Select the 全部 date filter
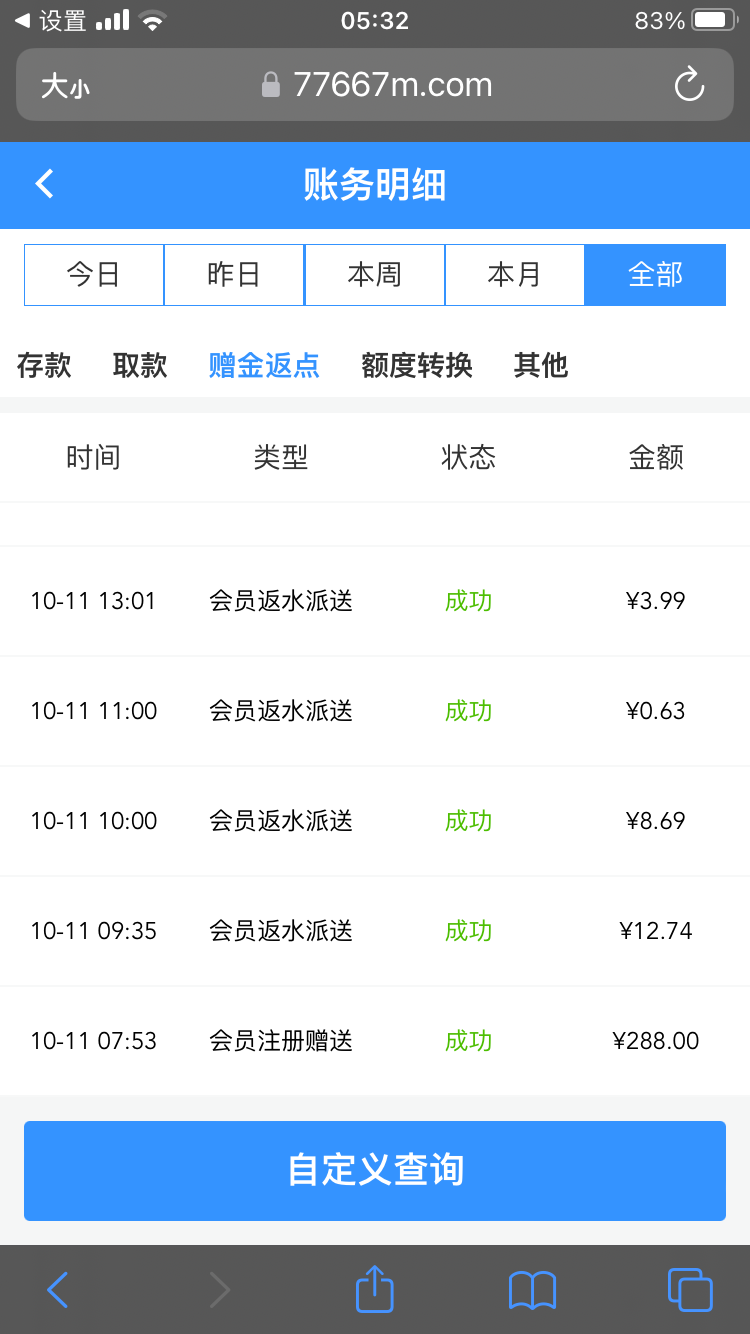The image size is (750, 1334). [655, 275]
